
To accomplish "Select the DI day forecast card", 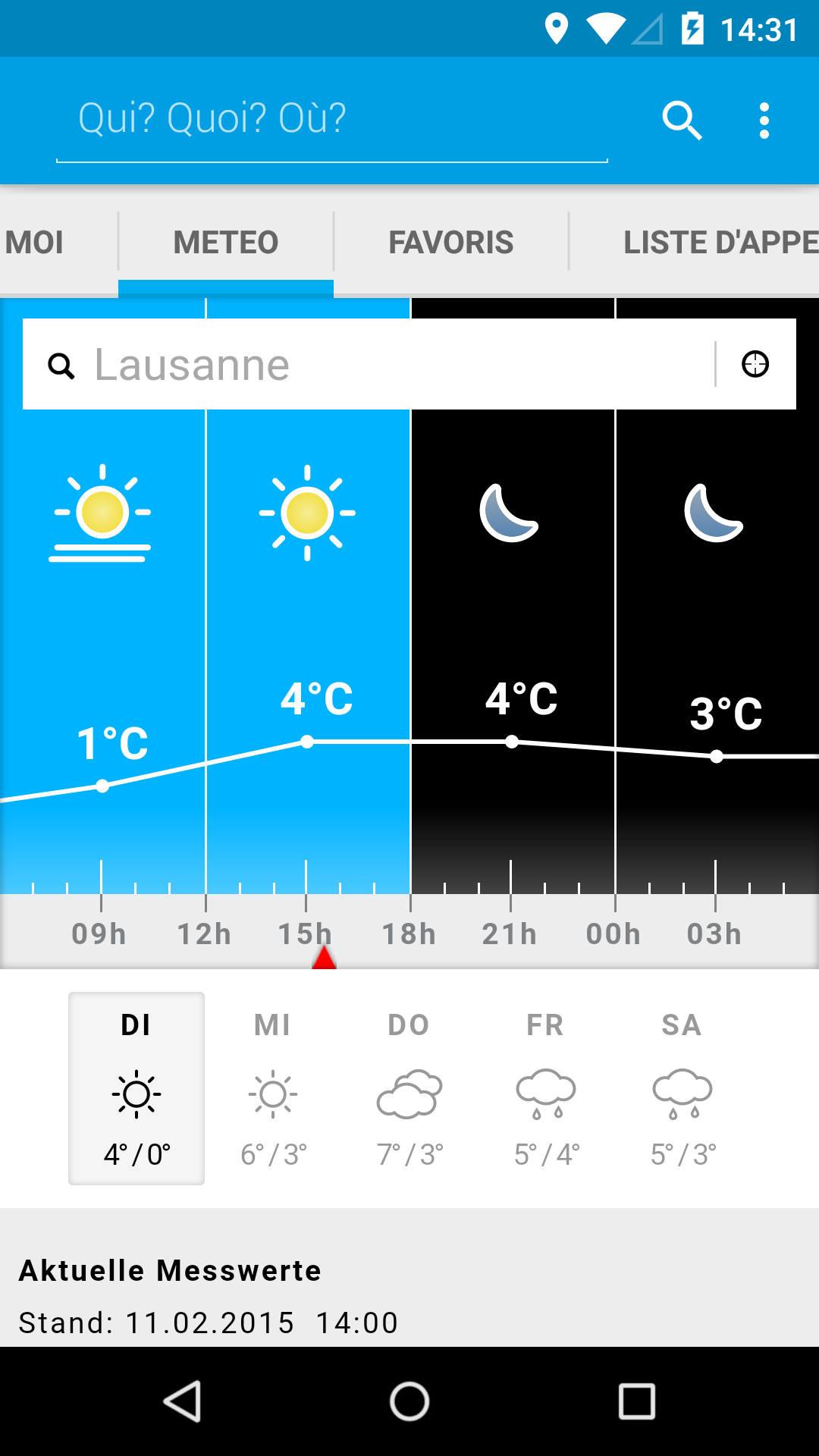I will (136, 1090).
